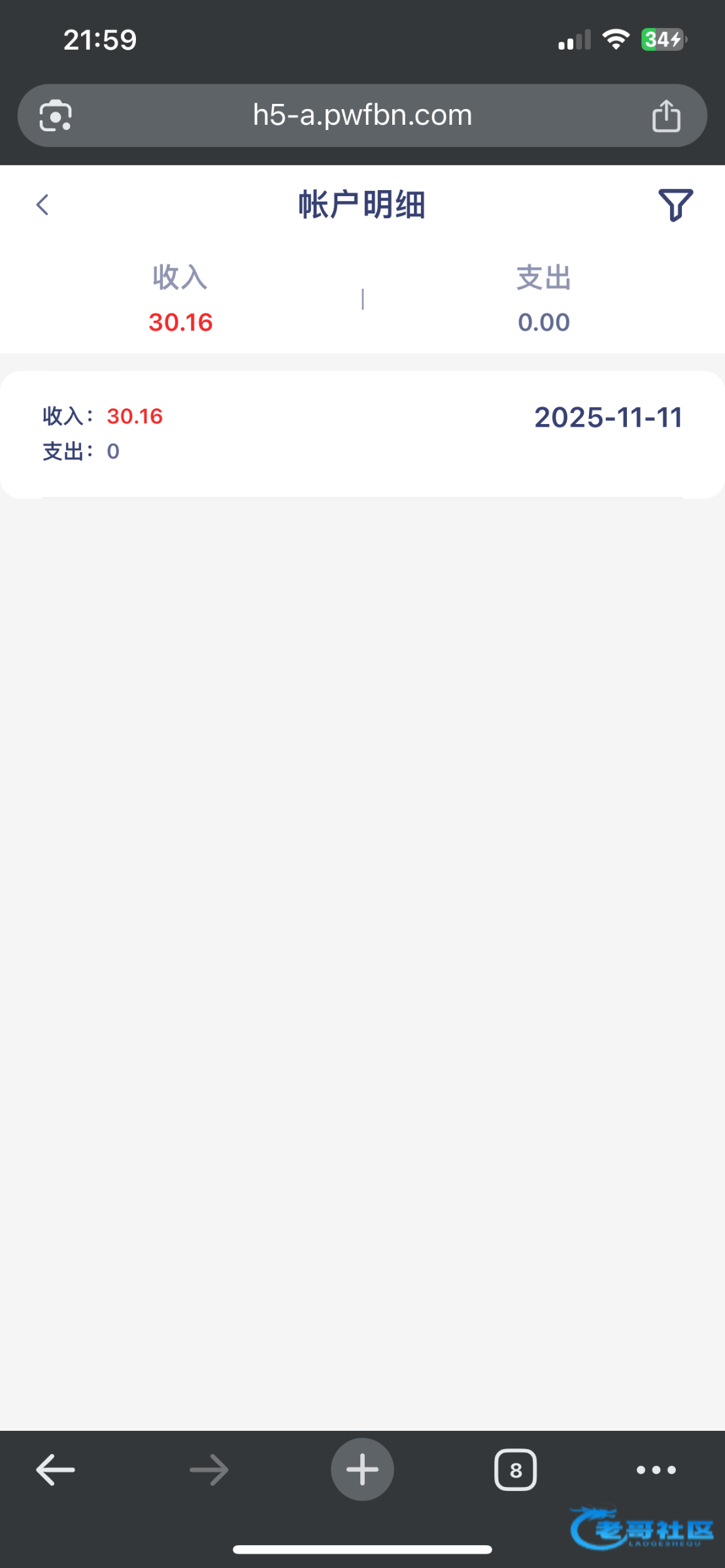Go back from the 帐户明细 page
This screenshot has width=725, height=1568.
(x=42, y=205)
